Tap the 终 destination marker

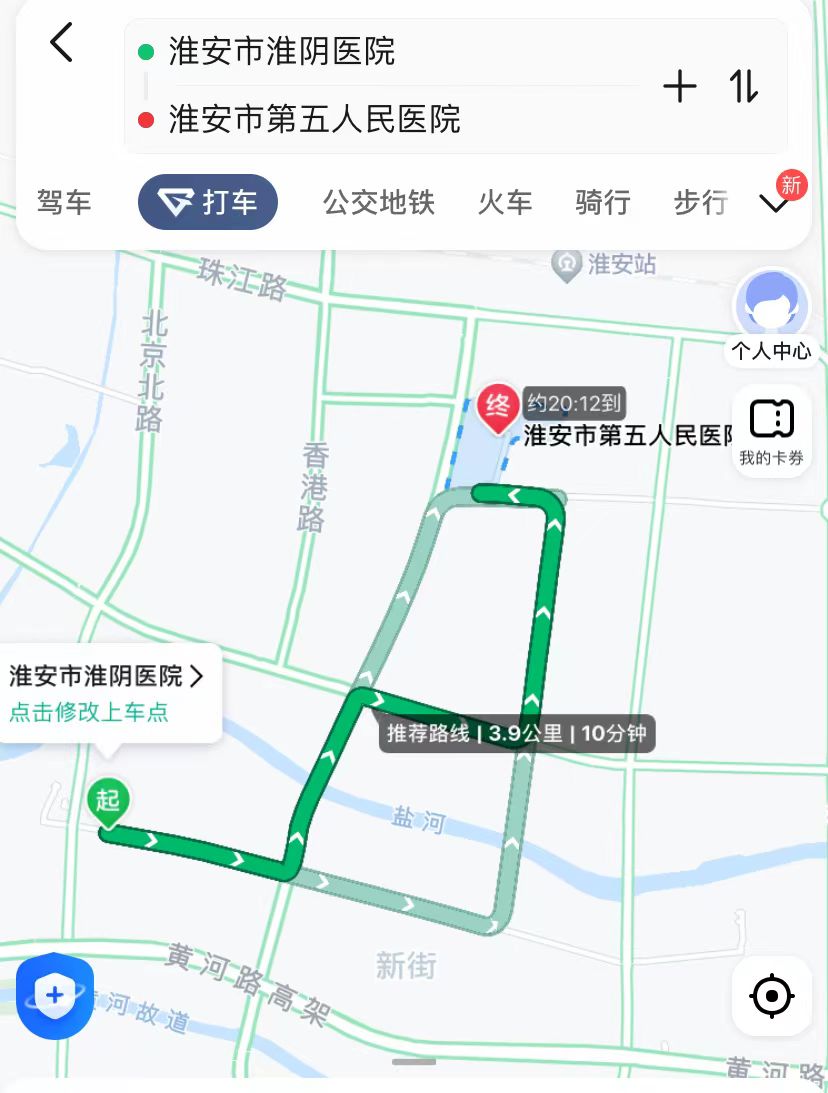[x=497, y=408]
